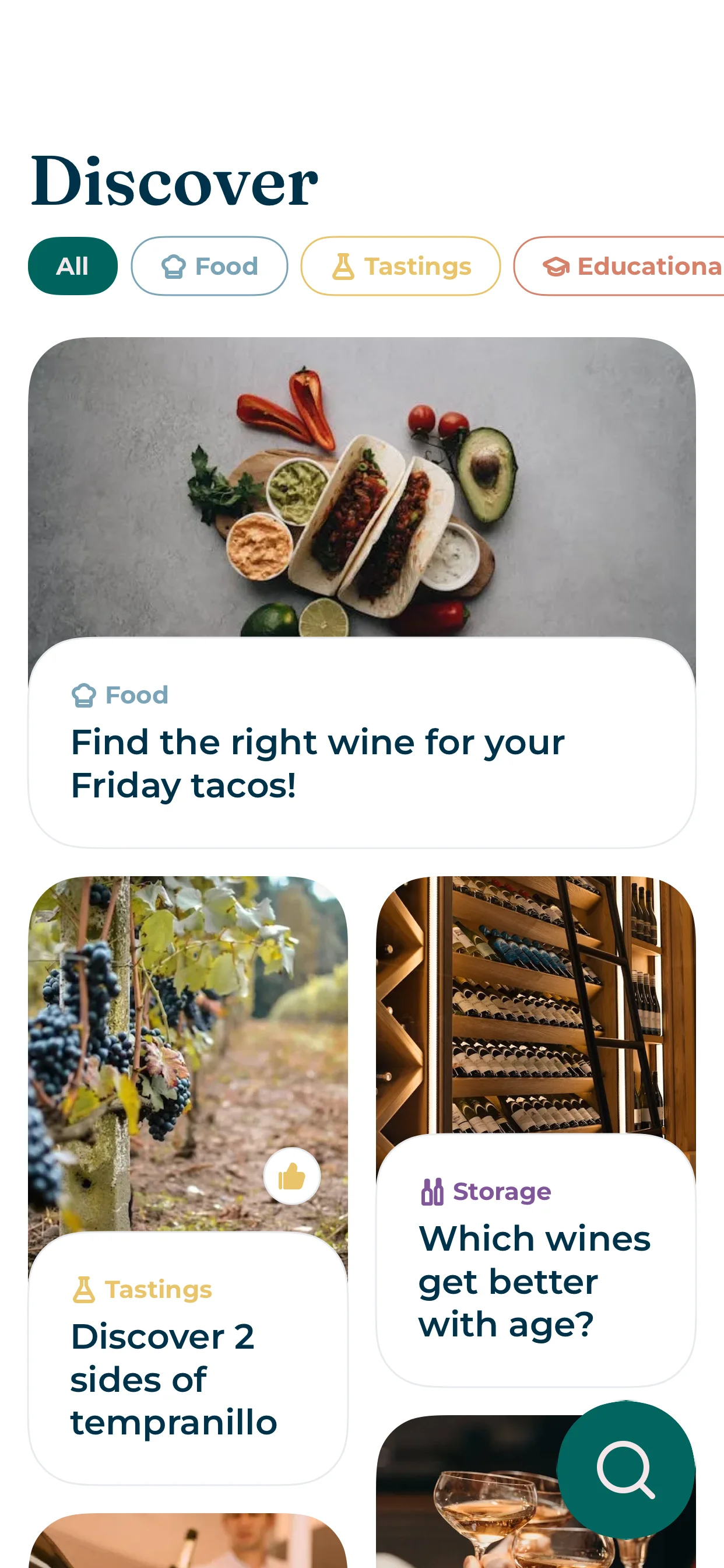Tap the thumbs-up icon on the vineyard photo
The width and height of the screenshot is (724, 1568).
coord(291,1176)
